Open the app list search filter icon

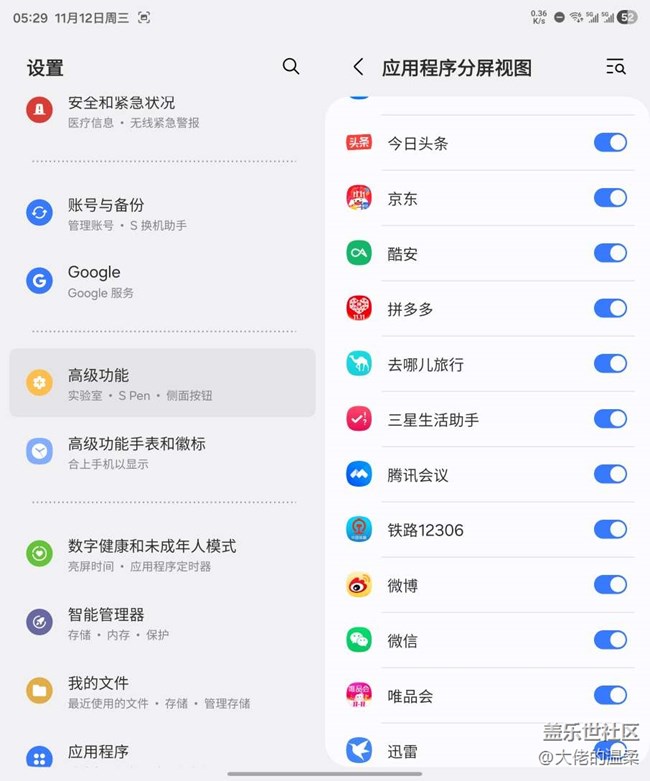616,67
